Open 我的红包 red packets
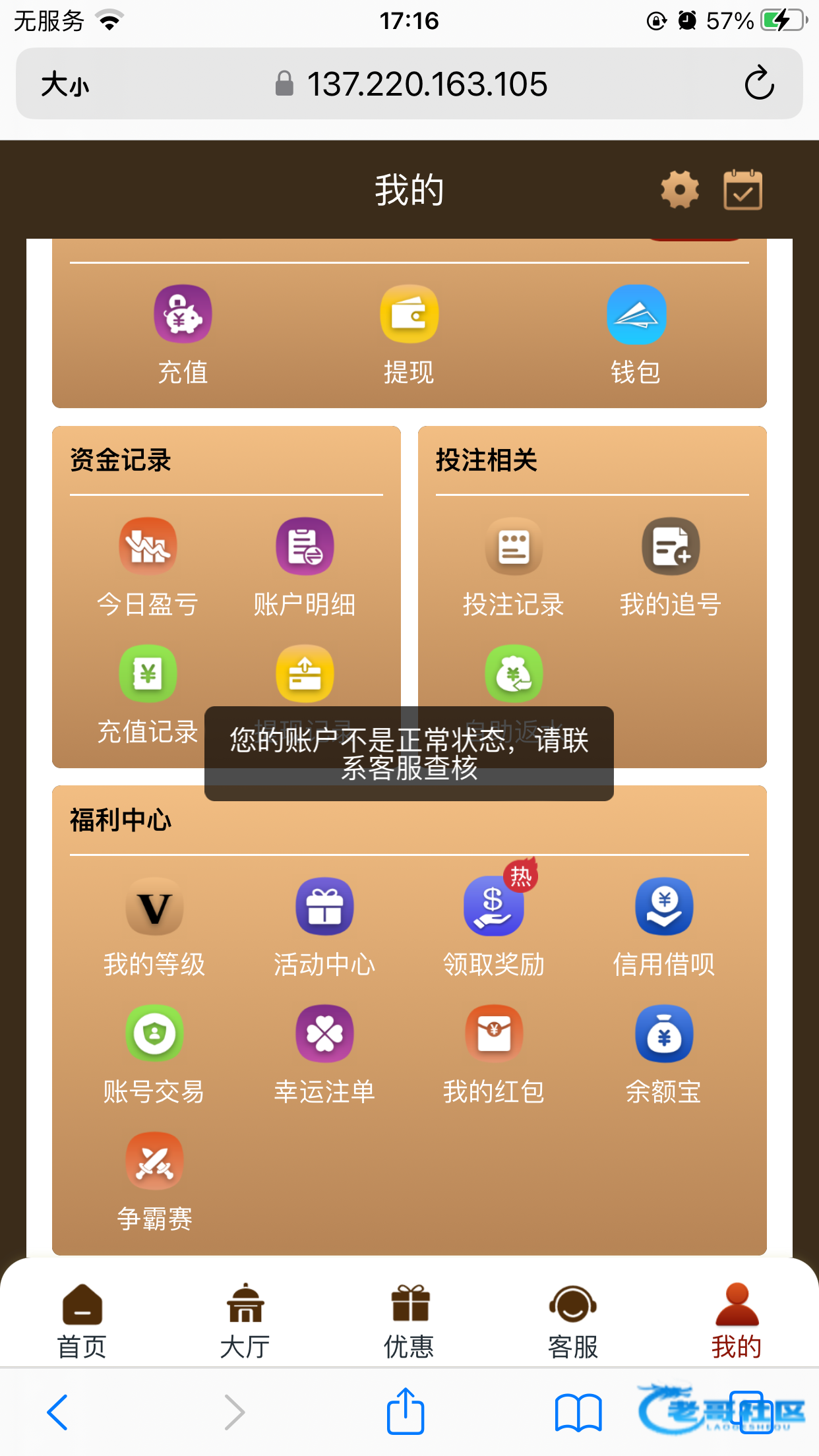This screenshot has height=1456, width=819. (494, 1055)
